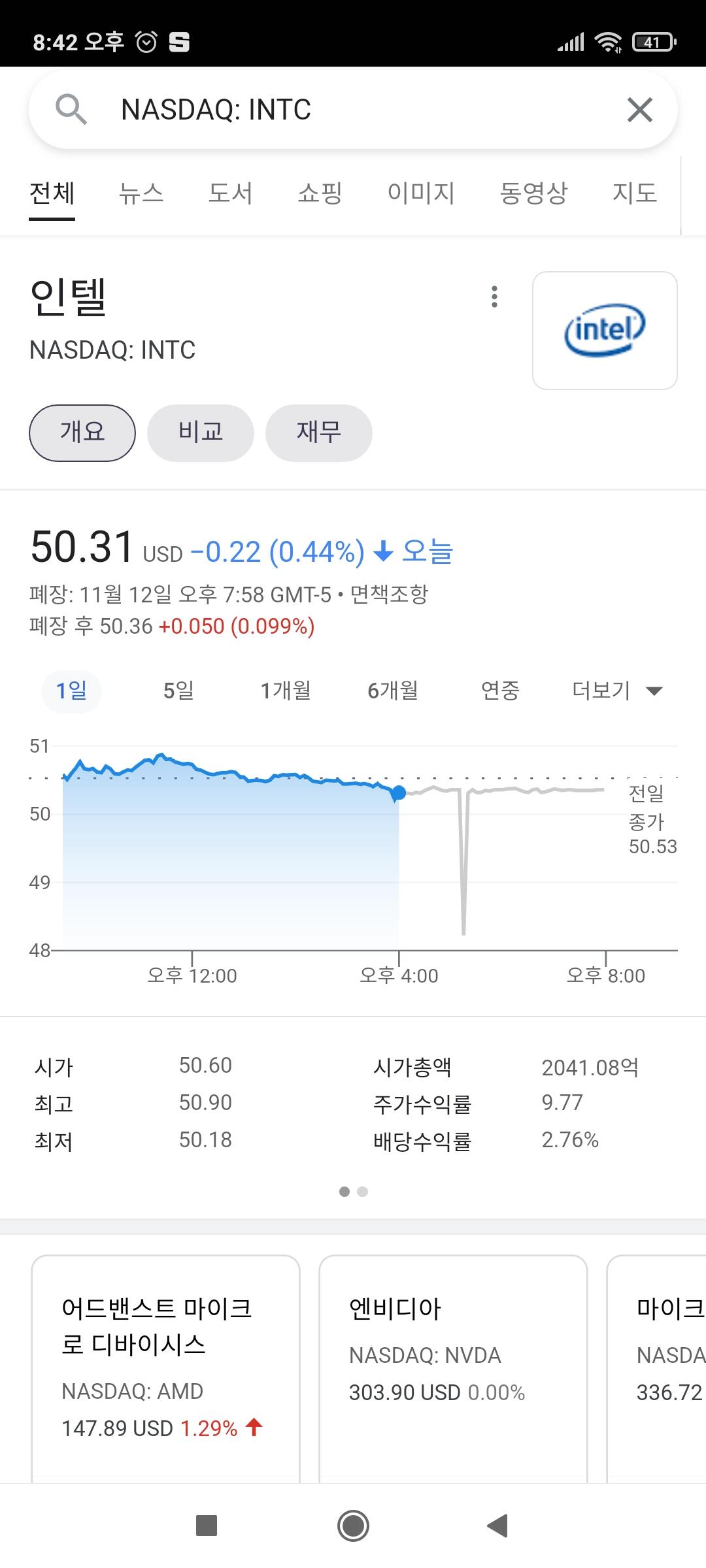The image size is (706, 1568).
Task: Open the 면책조항 link
Action: pyautogui.click(x=389, y=595)
